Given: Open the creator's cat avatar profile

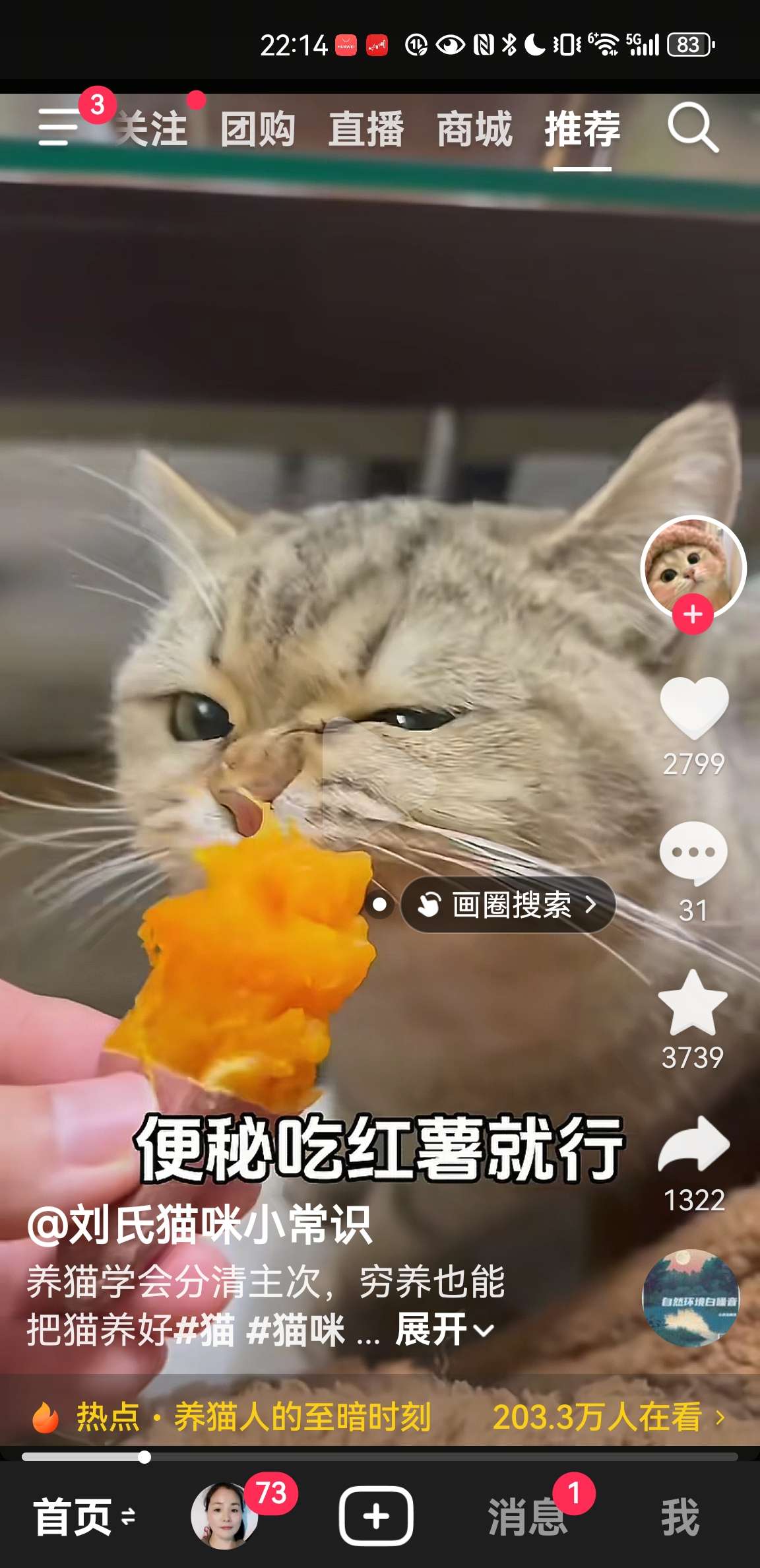Looking at the screenshot, I should pos(693,566).
